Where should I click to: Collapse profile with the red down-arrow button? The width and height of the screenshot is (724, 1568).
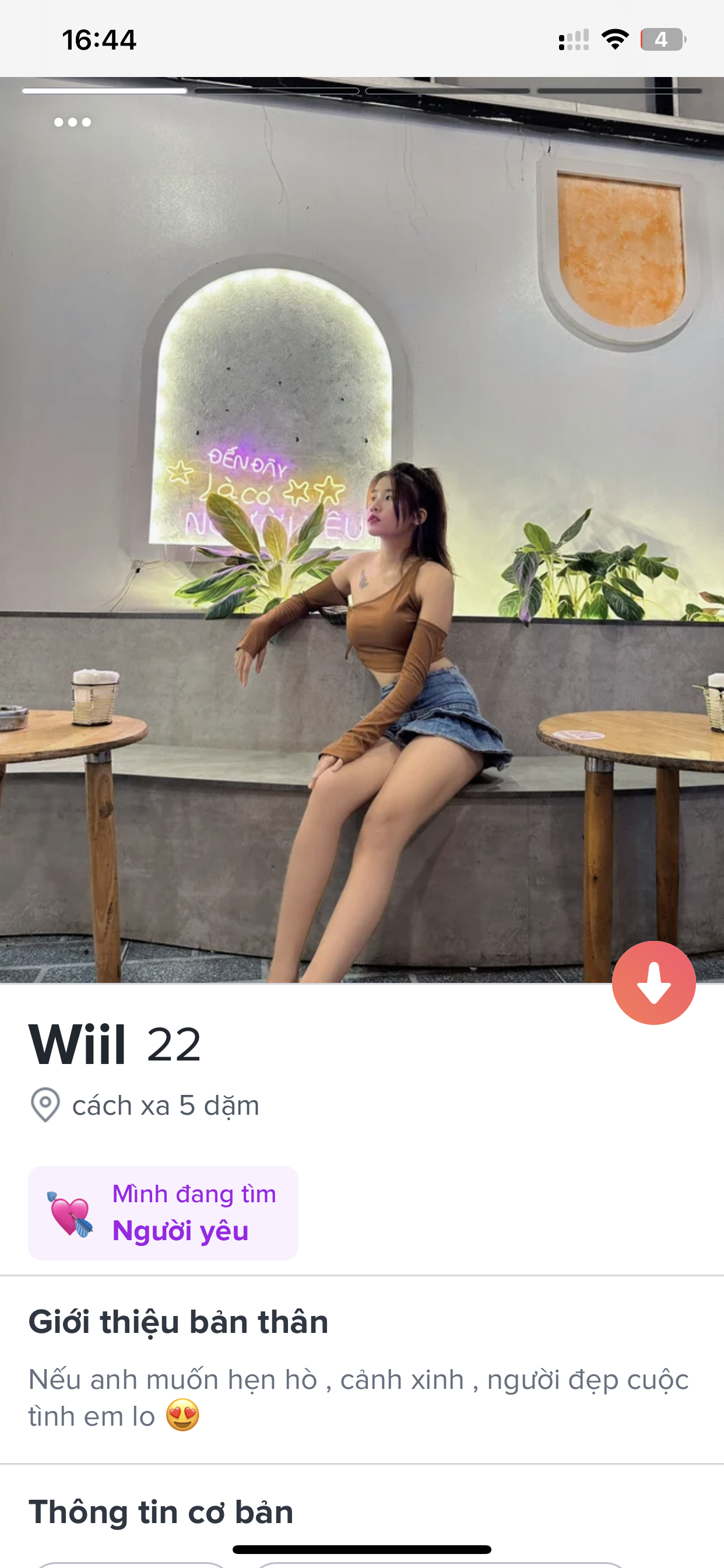(653, 982)
